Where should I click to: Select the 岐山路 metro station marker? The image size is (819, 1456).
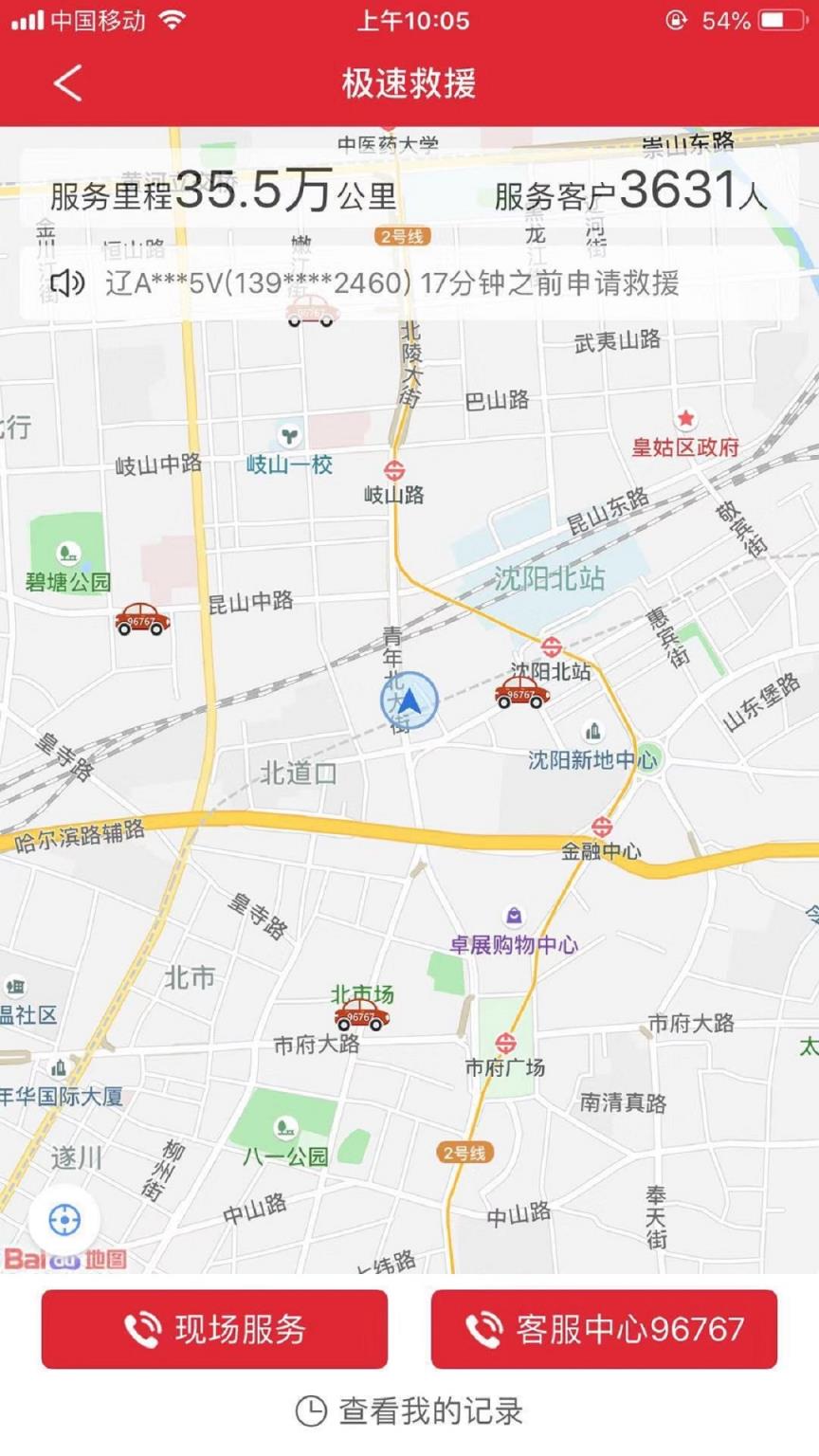tap(395, 471)
